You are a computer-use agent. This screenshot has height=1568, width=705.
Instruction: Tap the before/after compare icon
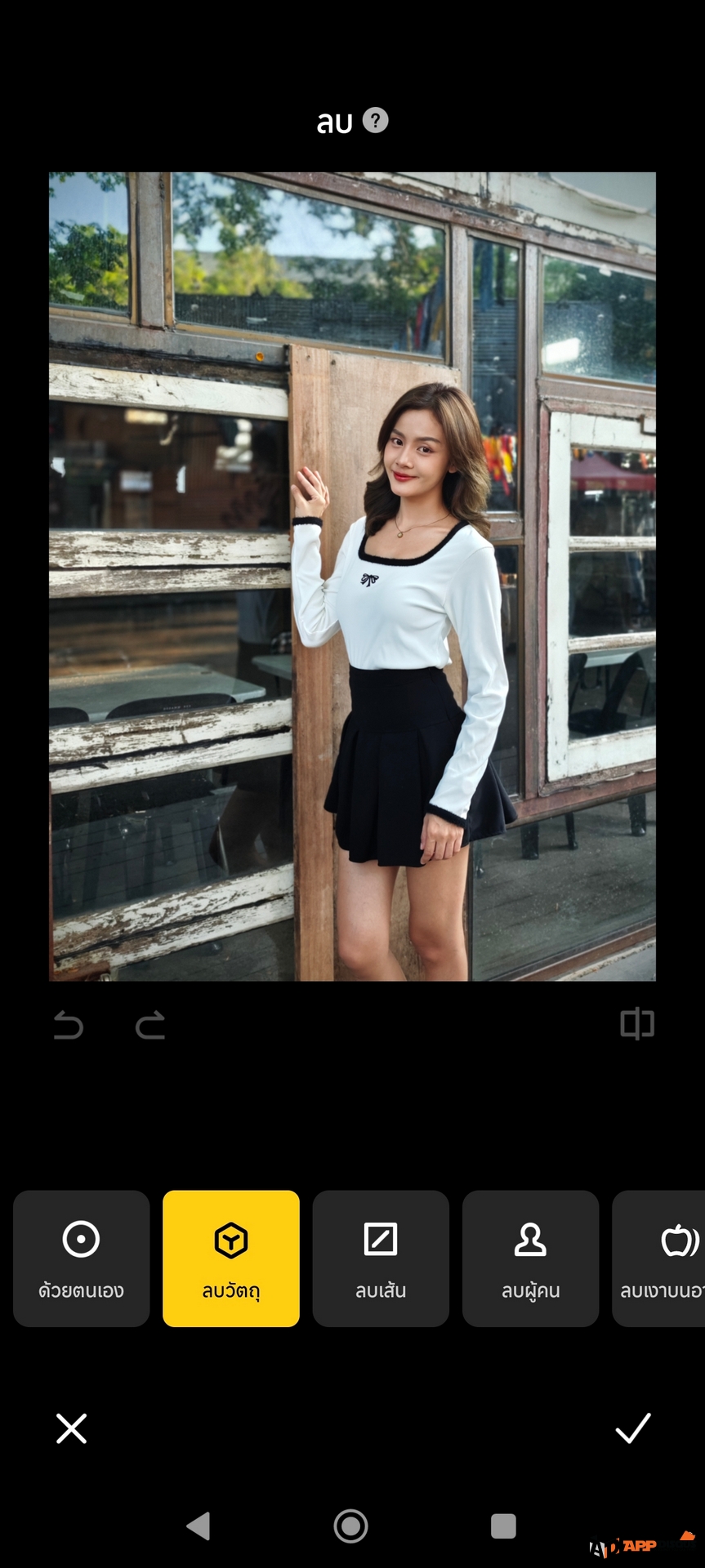click(637, 1023)
